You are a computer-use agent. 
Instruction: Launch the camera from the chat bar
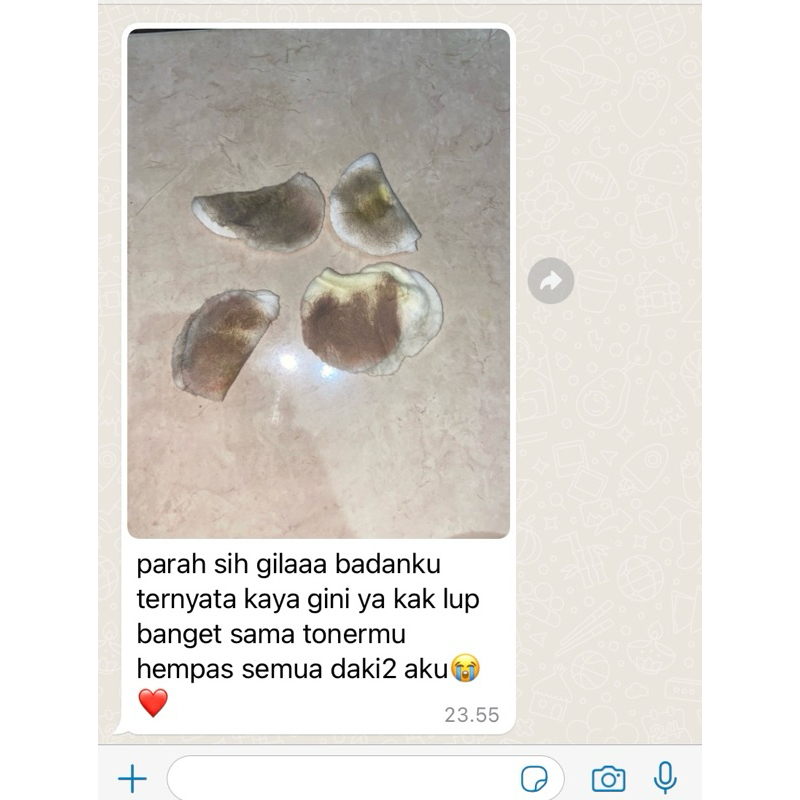click(x=608, y=778)
